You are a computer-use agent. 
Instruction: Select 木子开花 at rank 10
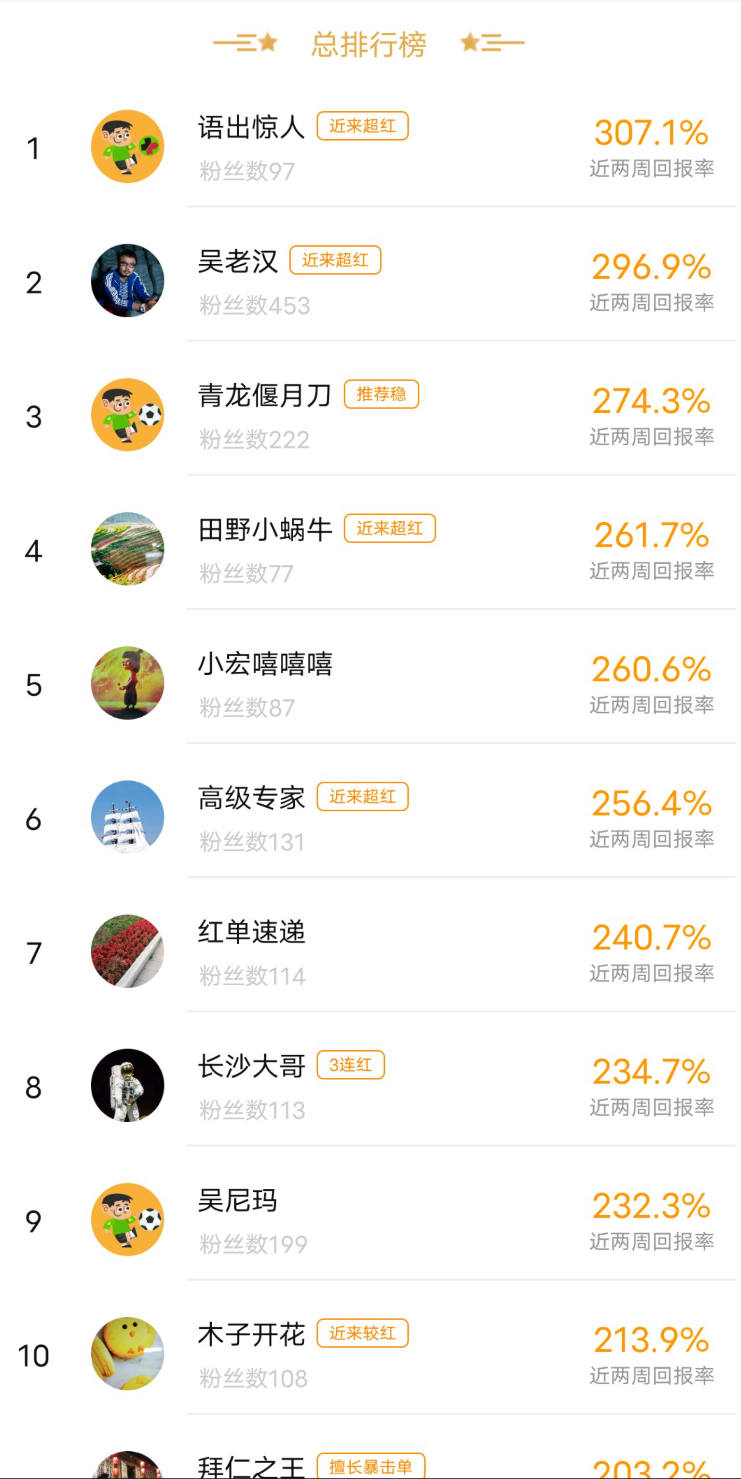370,1353
